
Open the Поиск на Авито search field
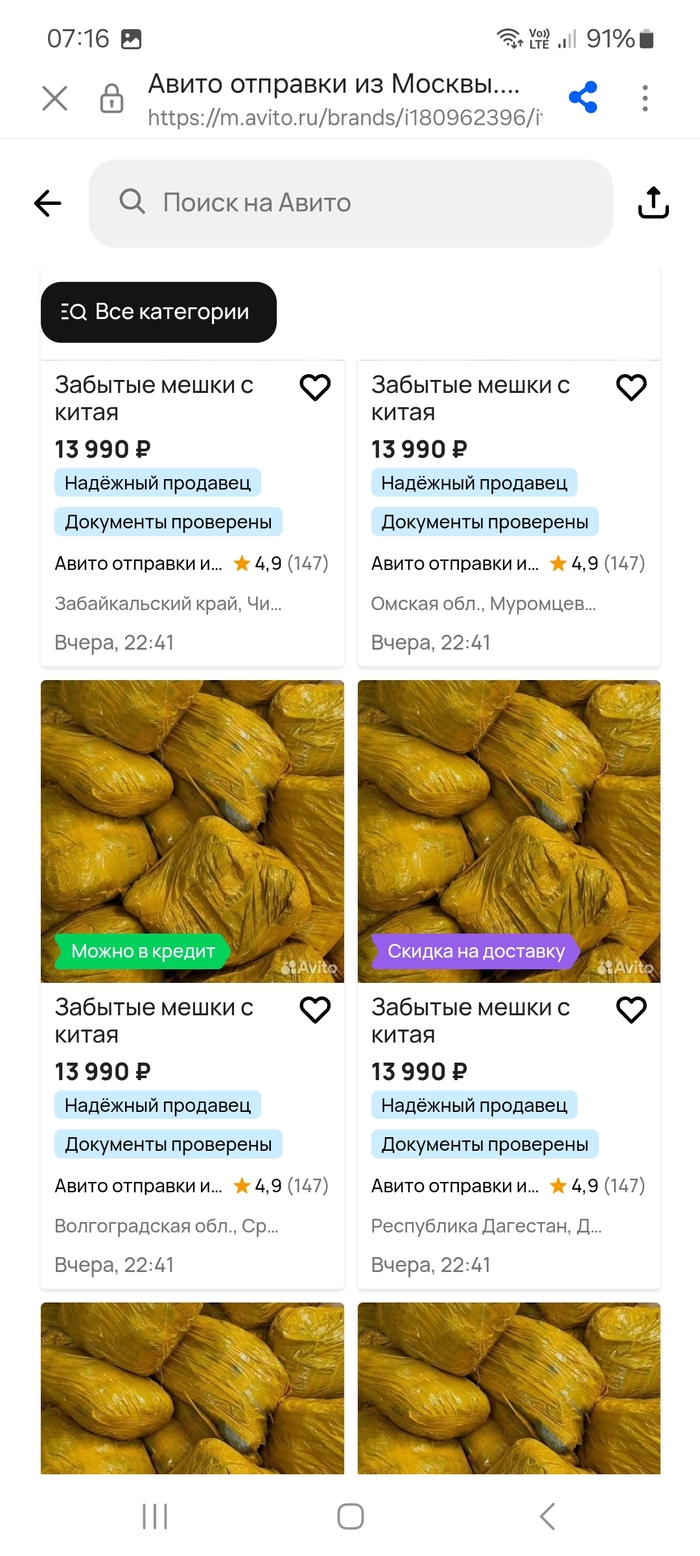(x=350, y=203)
